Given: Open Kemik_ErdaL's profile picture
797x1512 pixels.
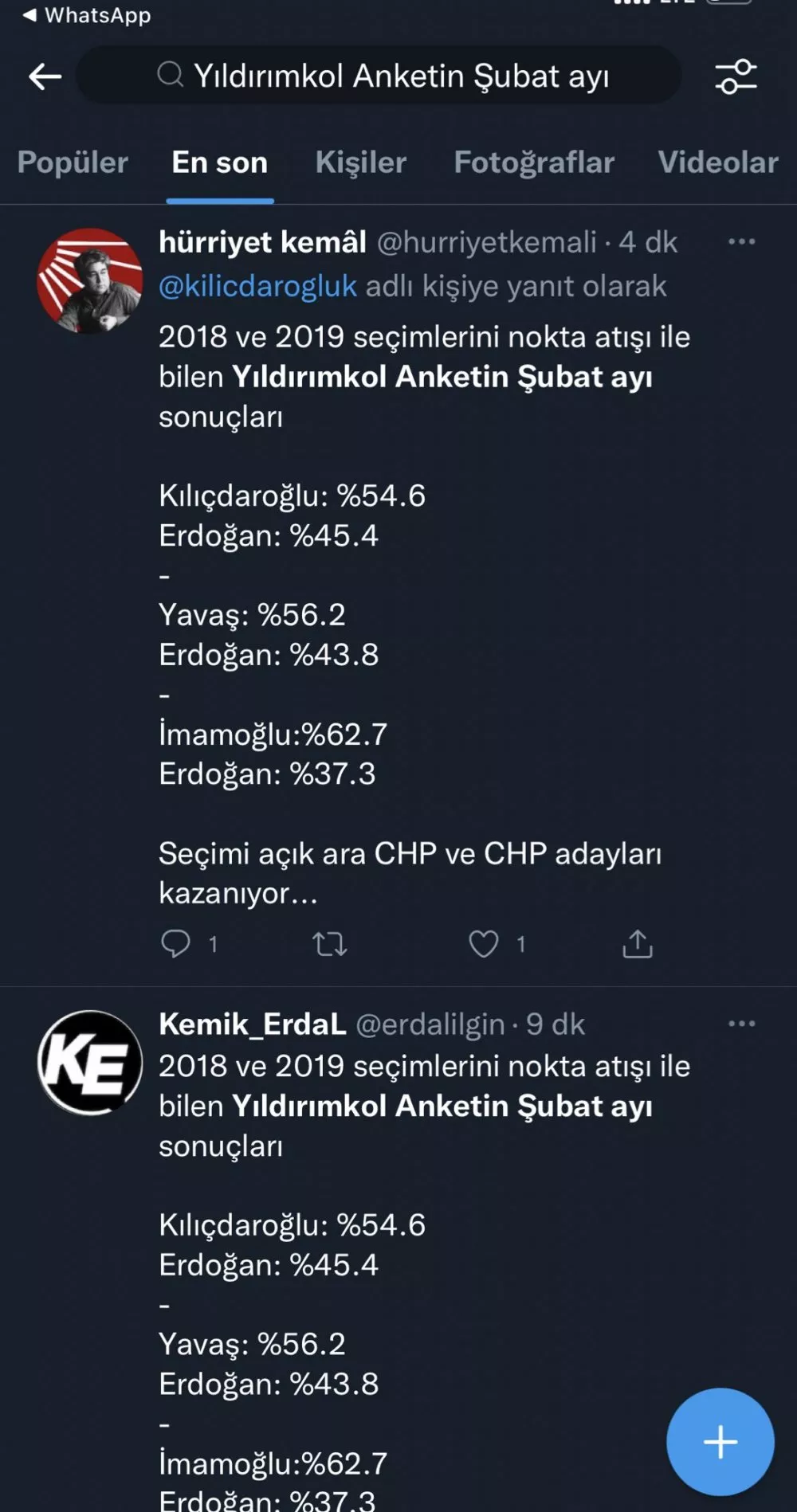Looking at the screenshot, I should [x=89, y=1062].
